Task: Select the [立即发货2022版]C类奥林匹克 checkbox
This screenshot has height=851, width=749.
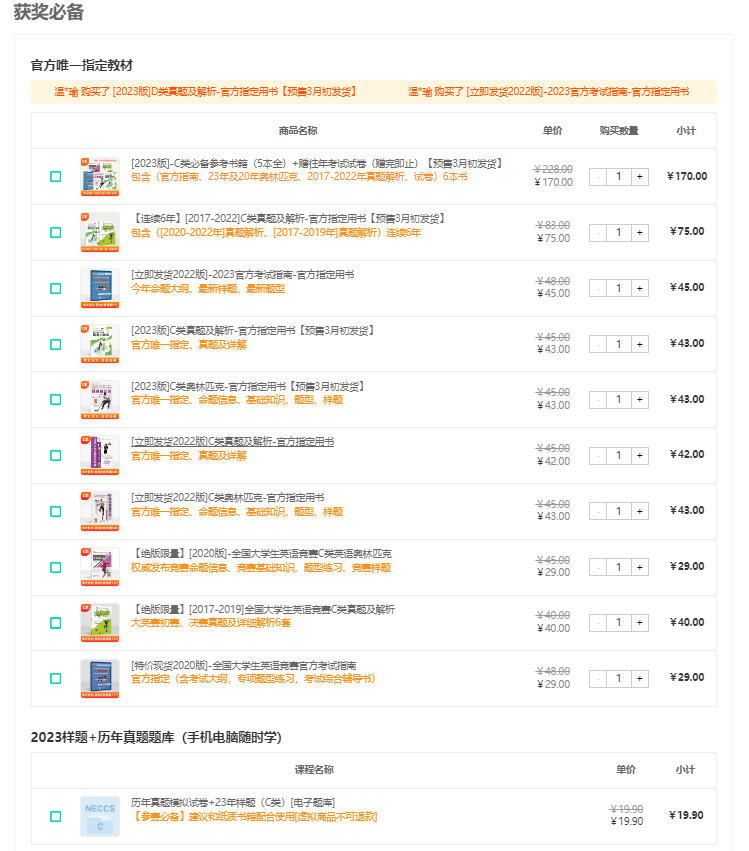Action: coord(56,511)
